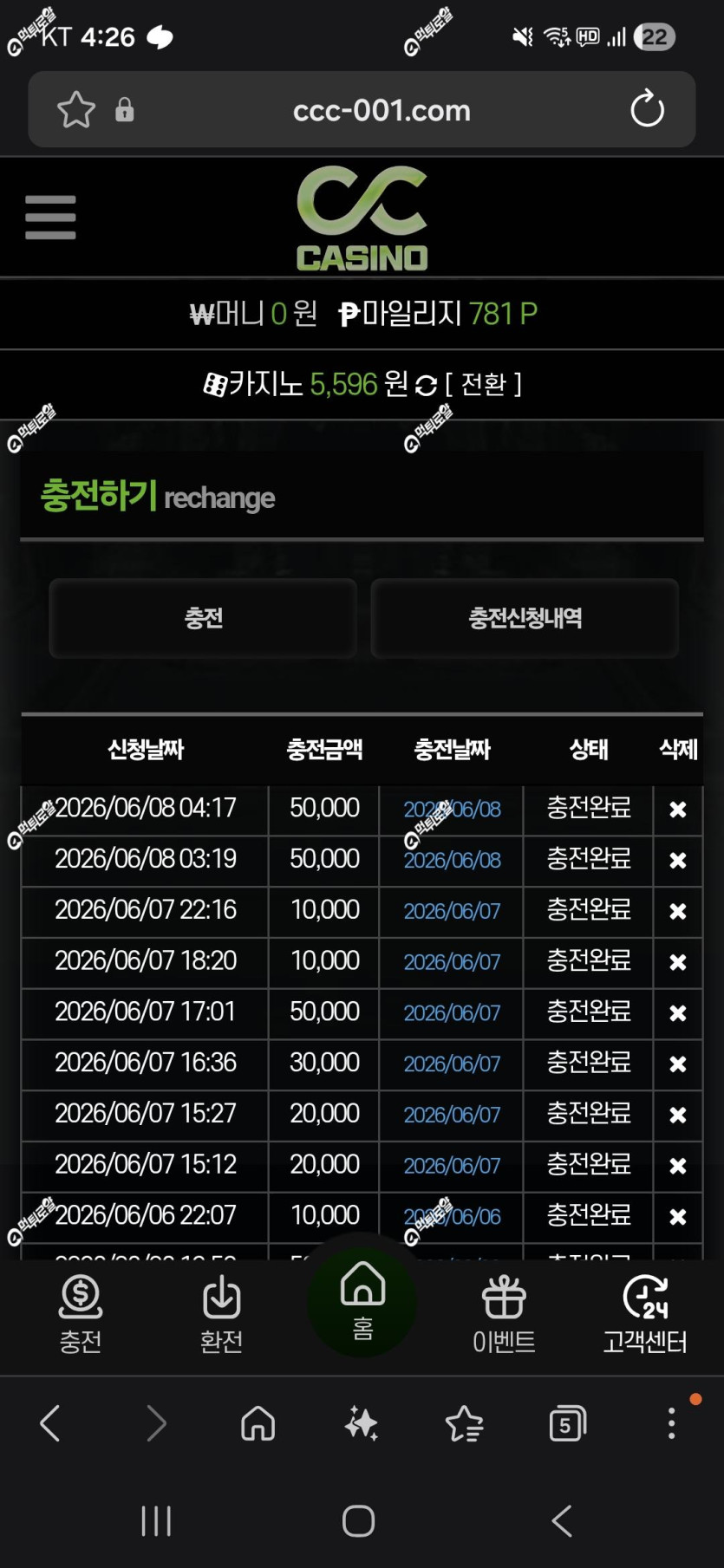Tap the ccc-001.com address field
This screenshot has width=724, height=1568.
(x=382, y=110)
